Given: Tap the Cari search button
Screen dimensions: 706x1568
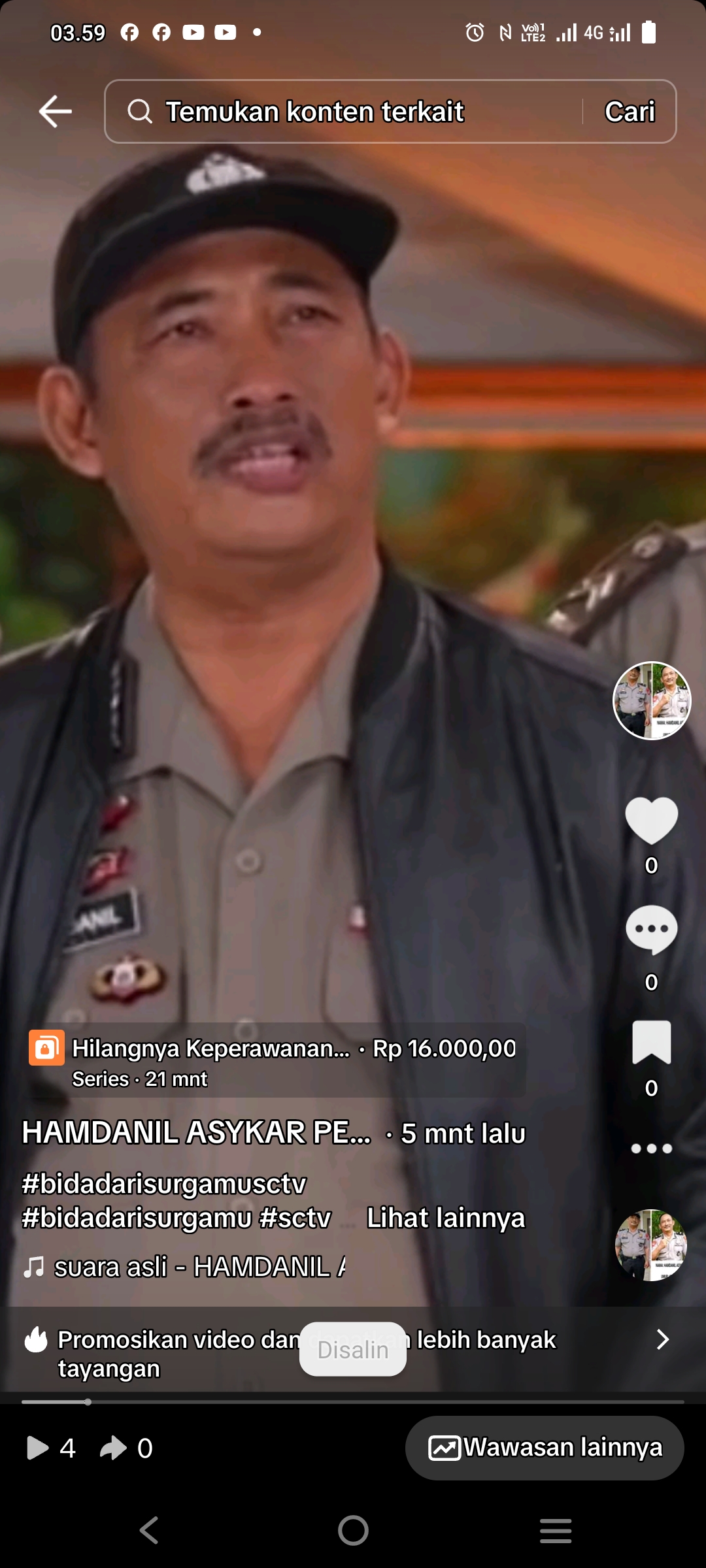Looking at the screenshot, I should 630,112.
